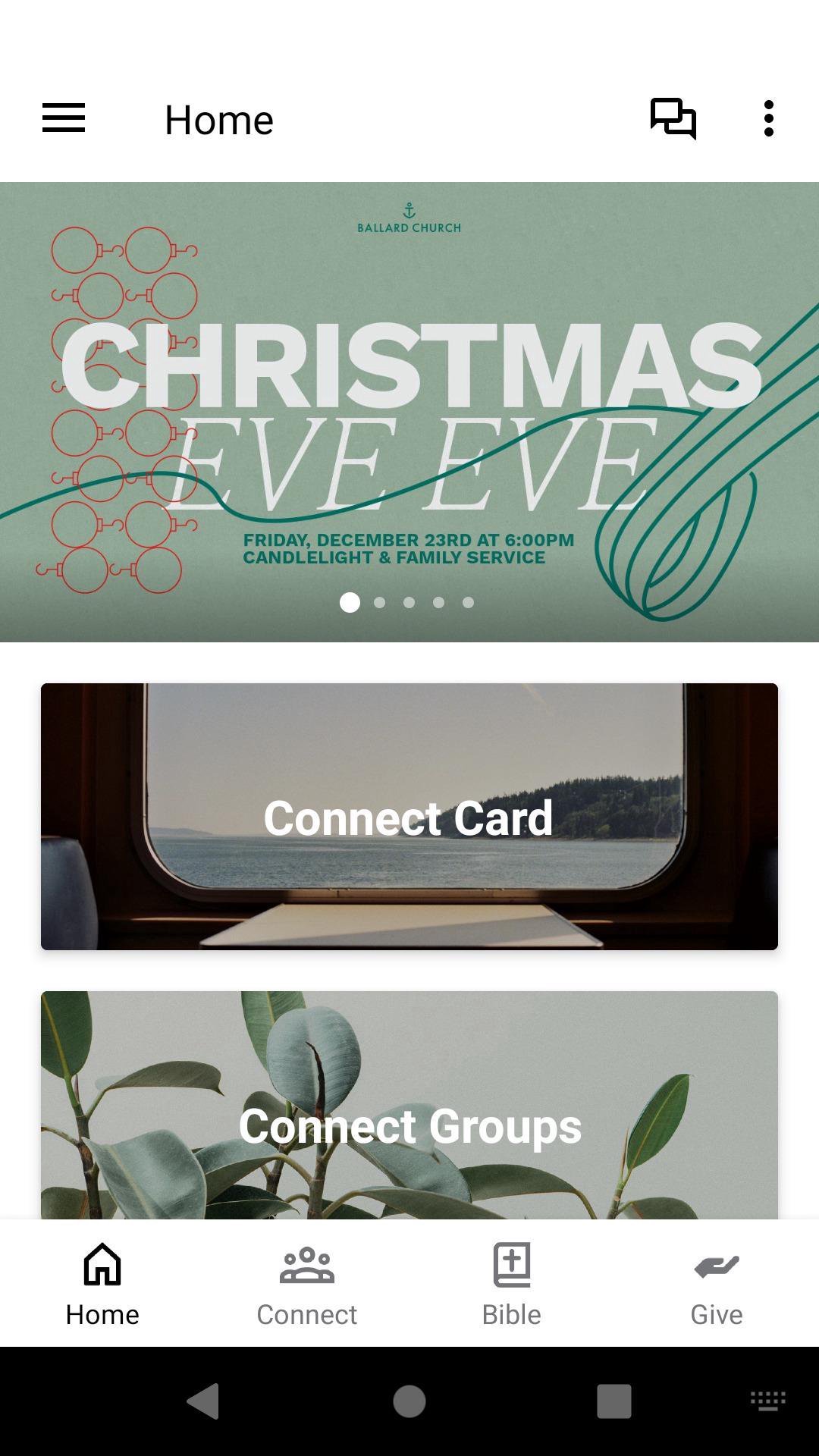819x1456 pixels.
Task: Switch to the Connect tab
Action: click(306, 1283)
